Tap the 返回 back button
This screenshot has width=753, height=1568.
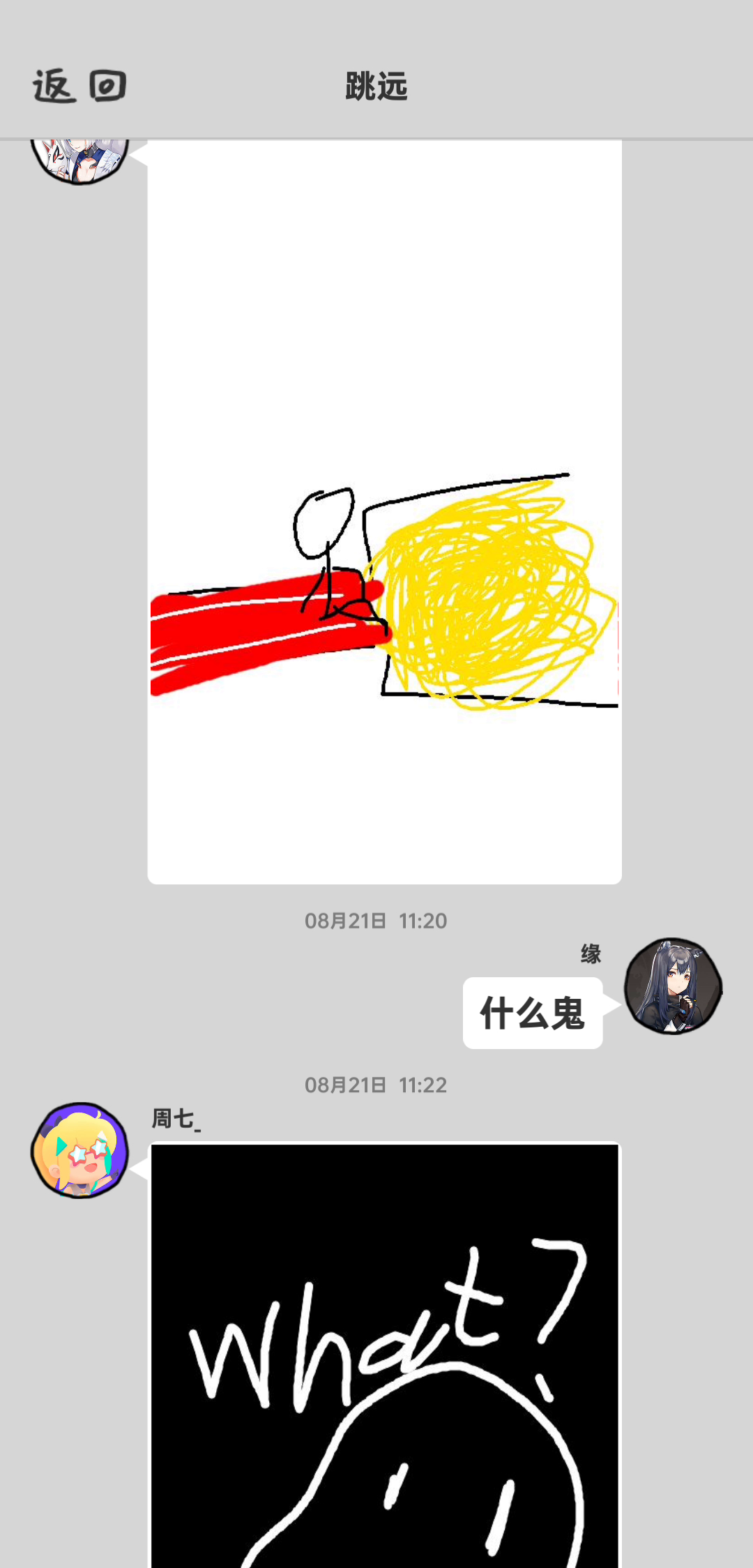[79, 86]
